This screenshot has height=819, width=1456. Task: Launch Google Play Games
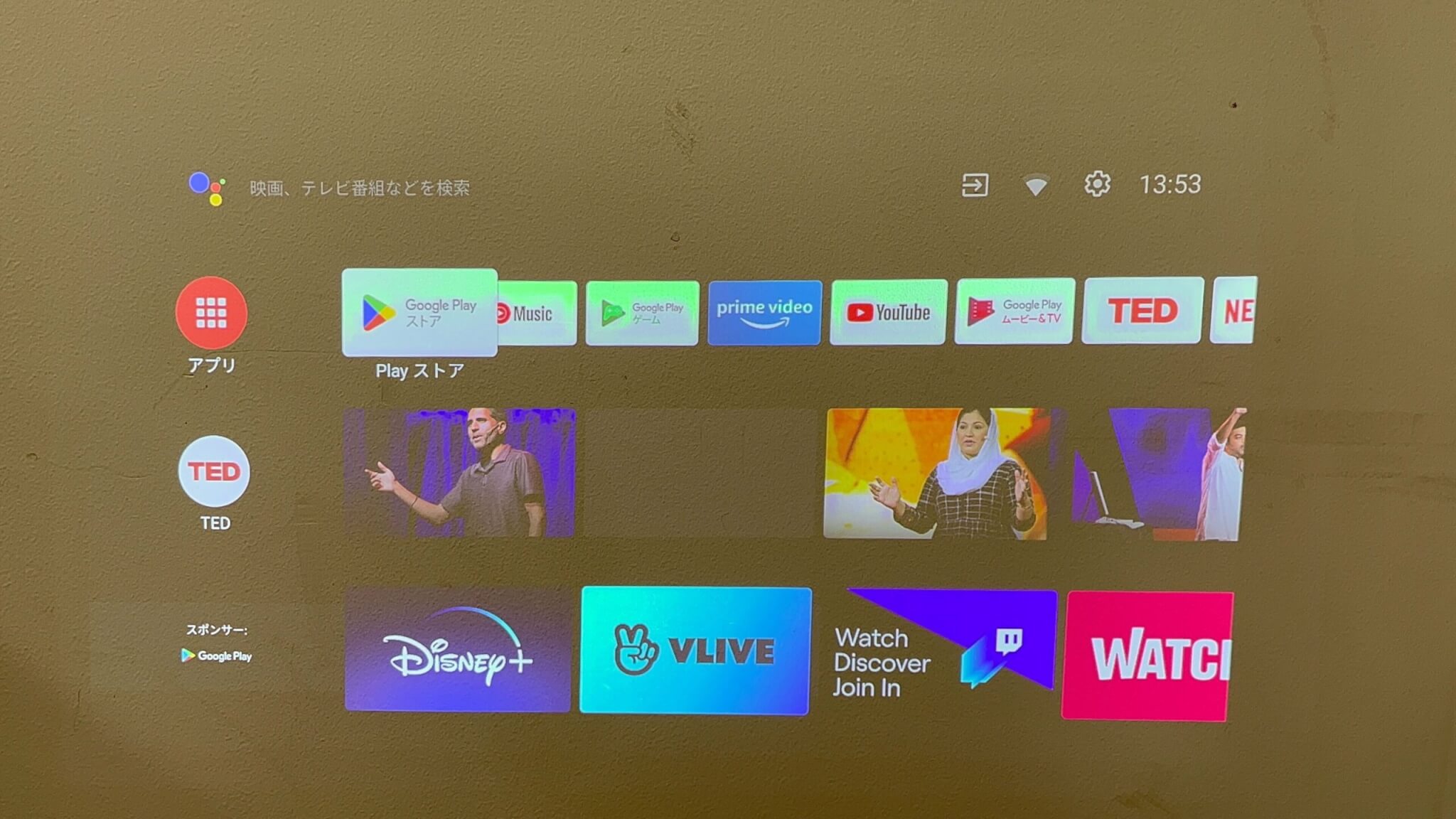[642, 314]
